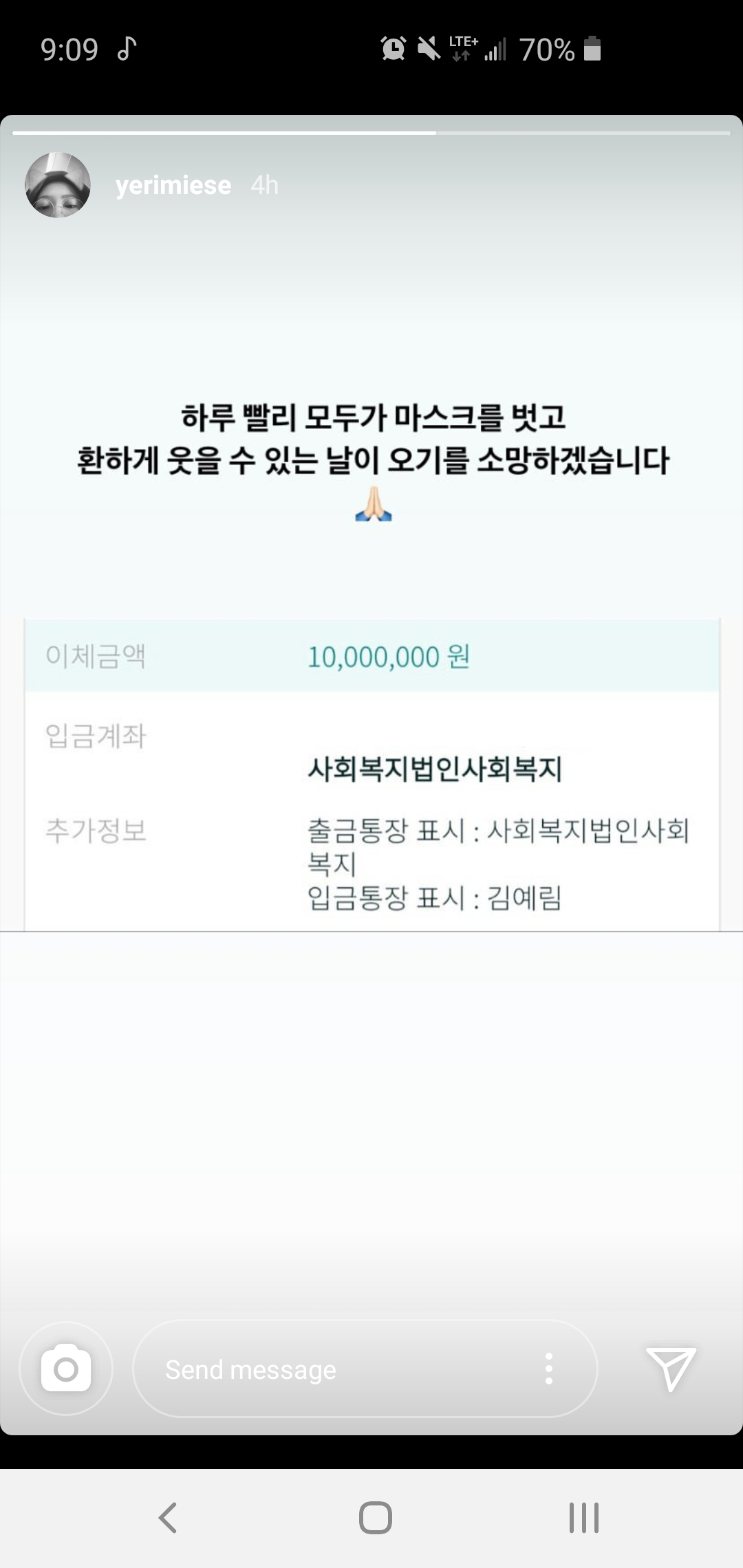
Task: Open the camera to reply
Action: (66, 1369)
